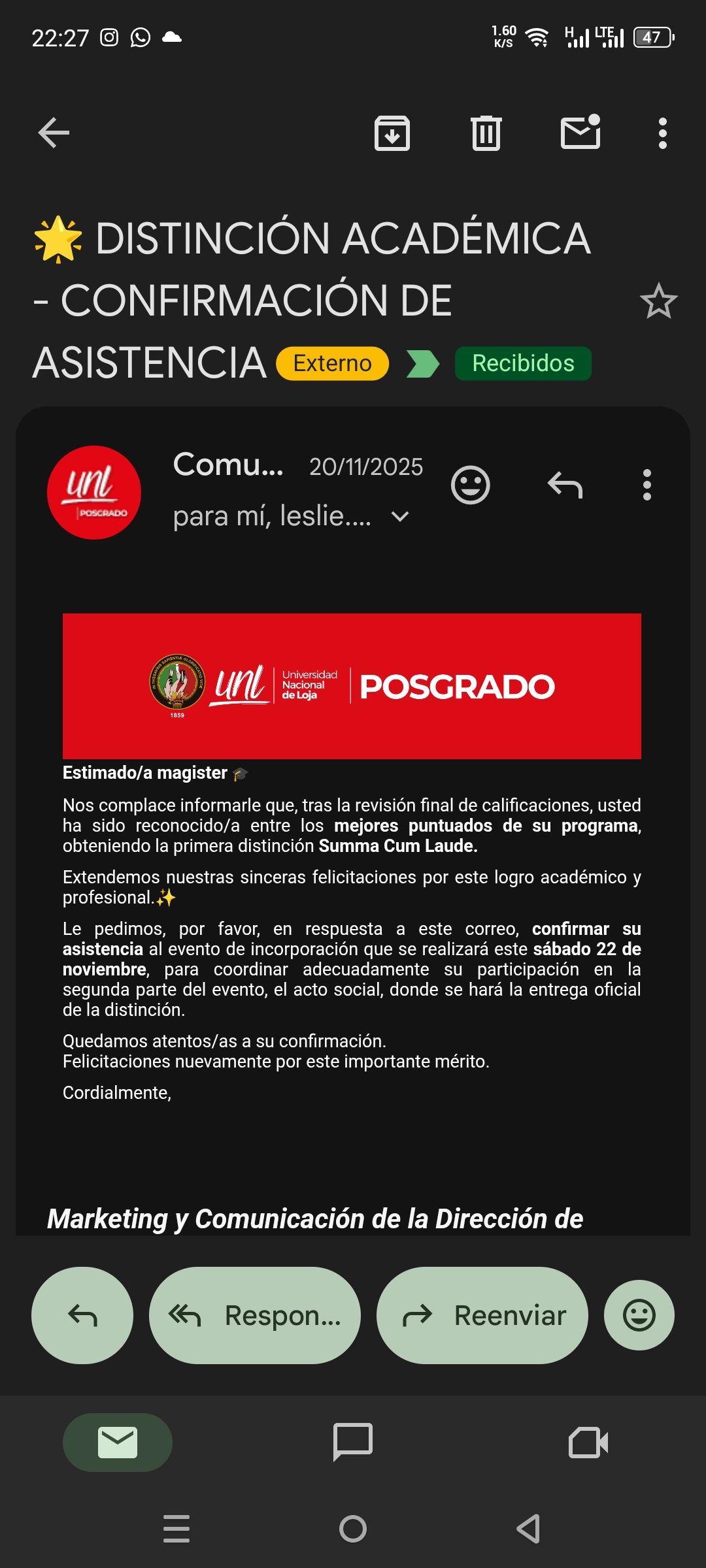Star this conversation

coord(658,301)
